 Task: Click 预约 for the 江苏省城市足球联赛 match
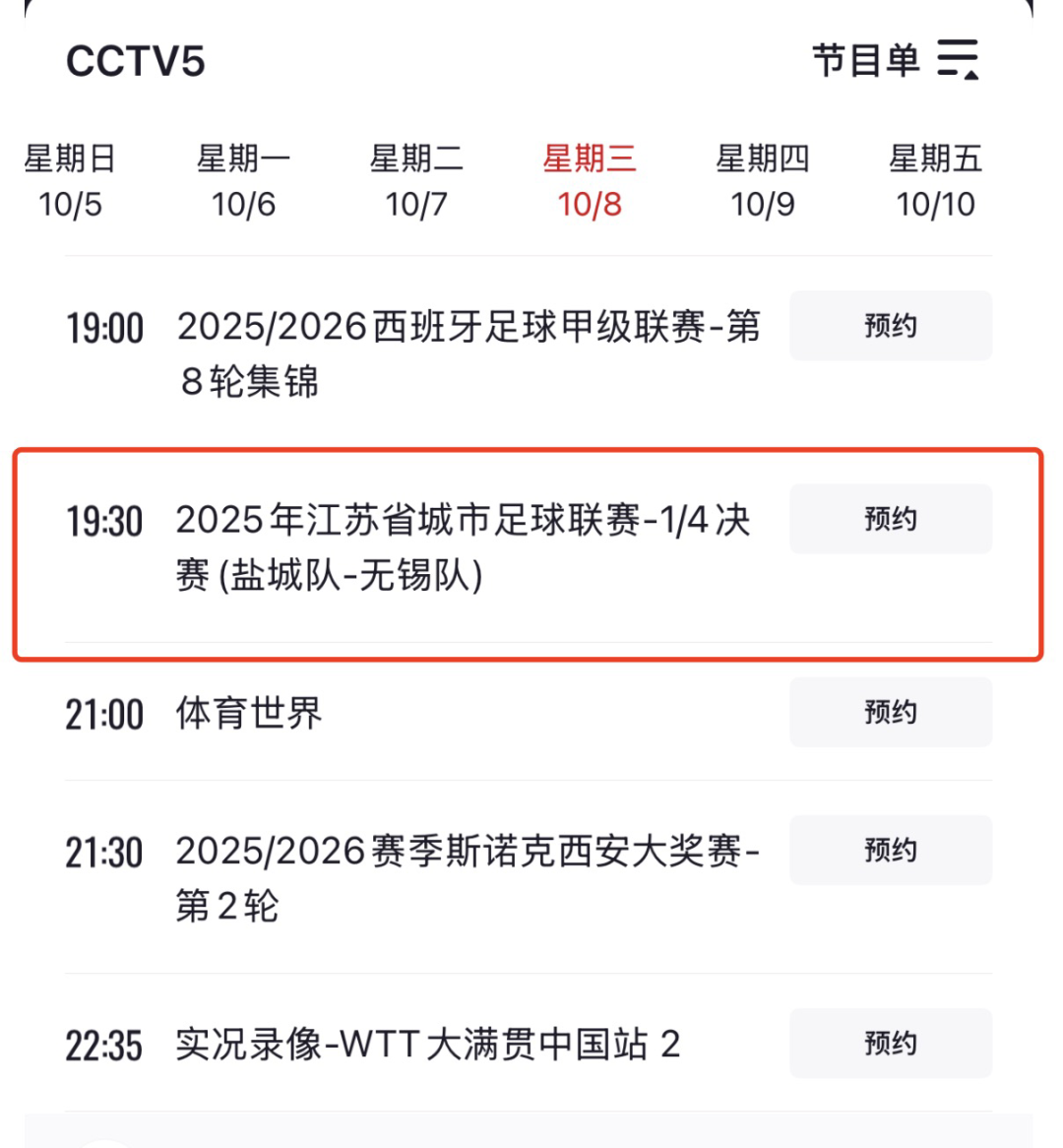point(890,520)
